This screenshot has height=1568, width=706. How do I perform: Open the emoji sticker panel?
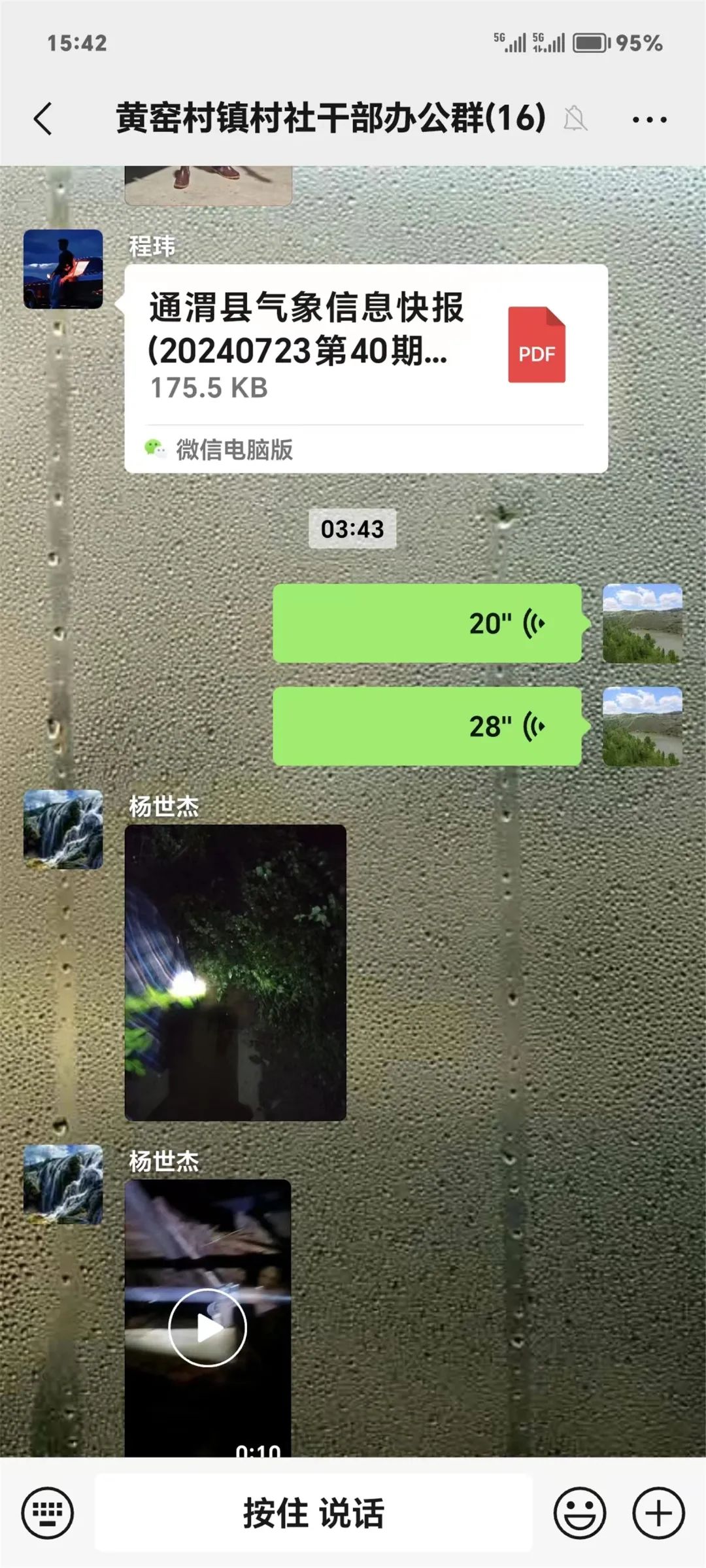pyautogui.click(x=580, y=1512)
